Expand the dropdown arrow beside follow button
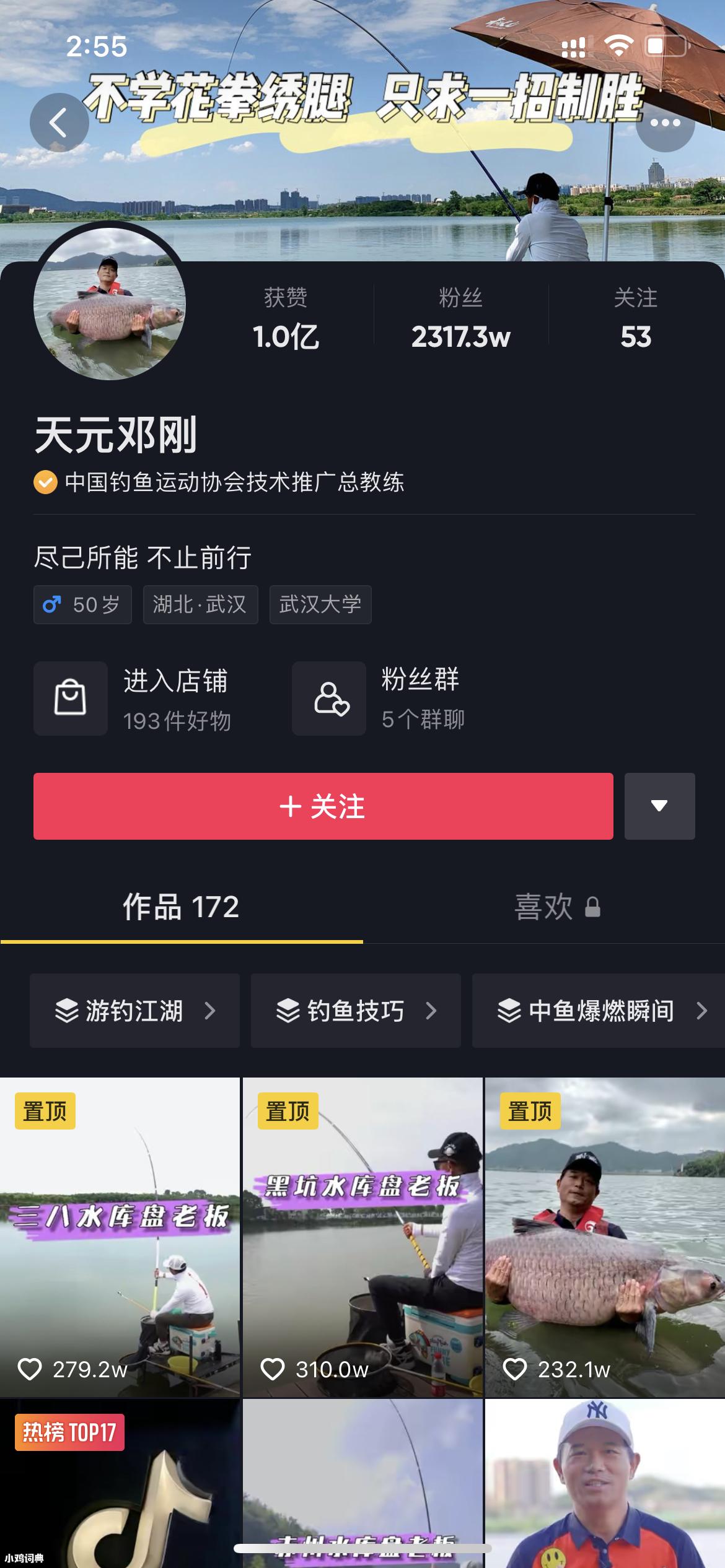 point(659,806)
